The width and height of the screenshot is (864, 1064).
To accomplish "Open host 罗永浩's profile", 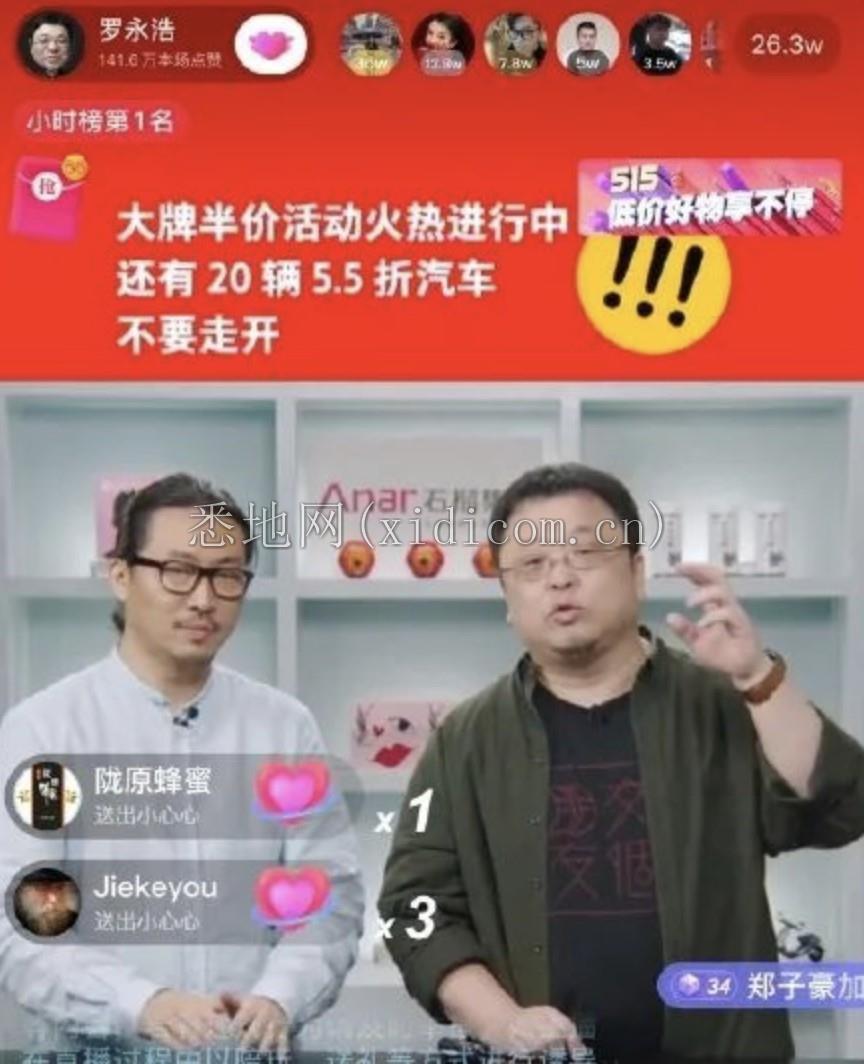I will 50,44.
